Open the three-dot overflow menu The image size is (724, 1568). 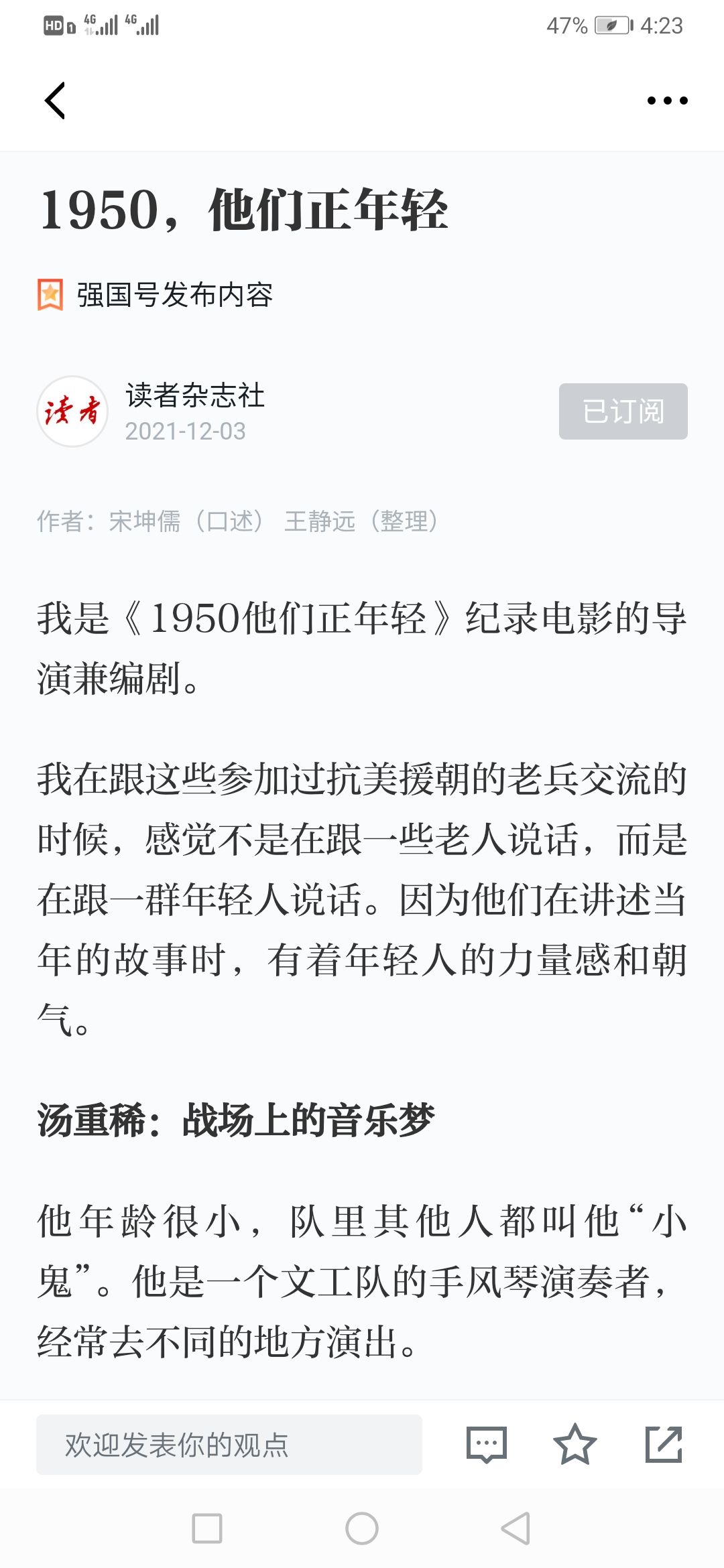coord(667,101)
